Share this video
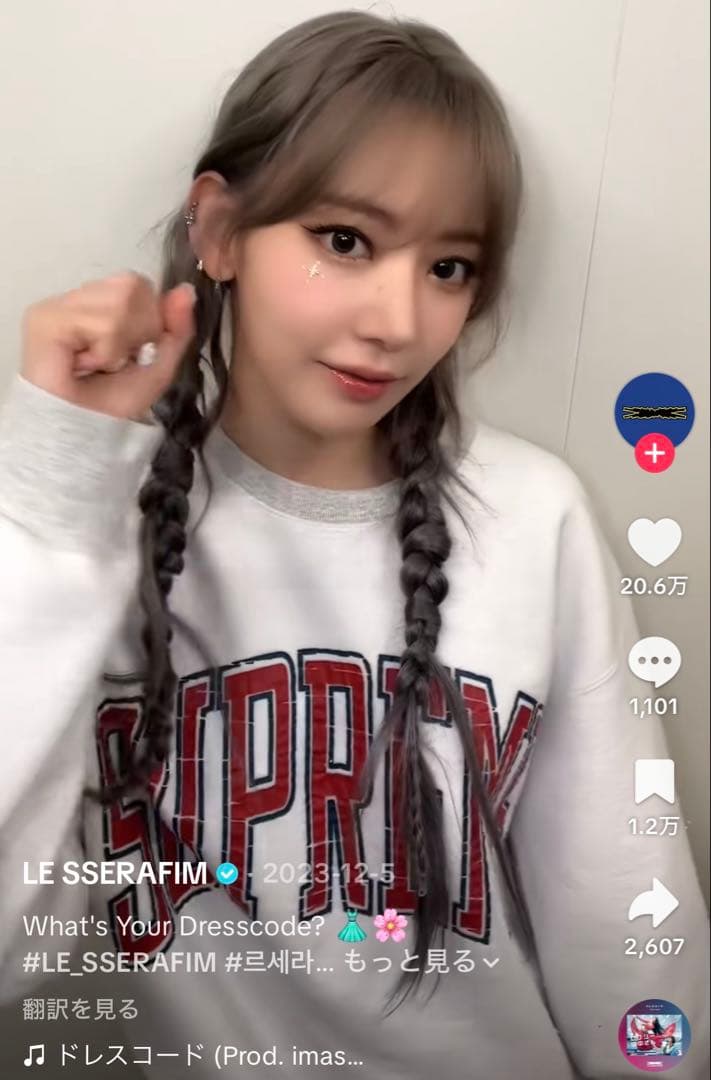711x1080 pixels. coord(654,902)
